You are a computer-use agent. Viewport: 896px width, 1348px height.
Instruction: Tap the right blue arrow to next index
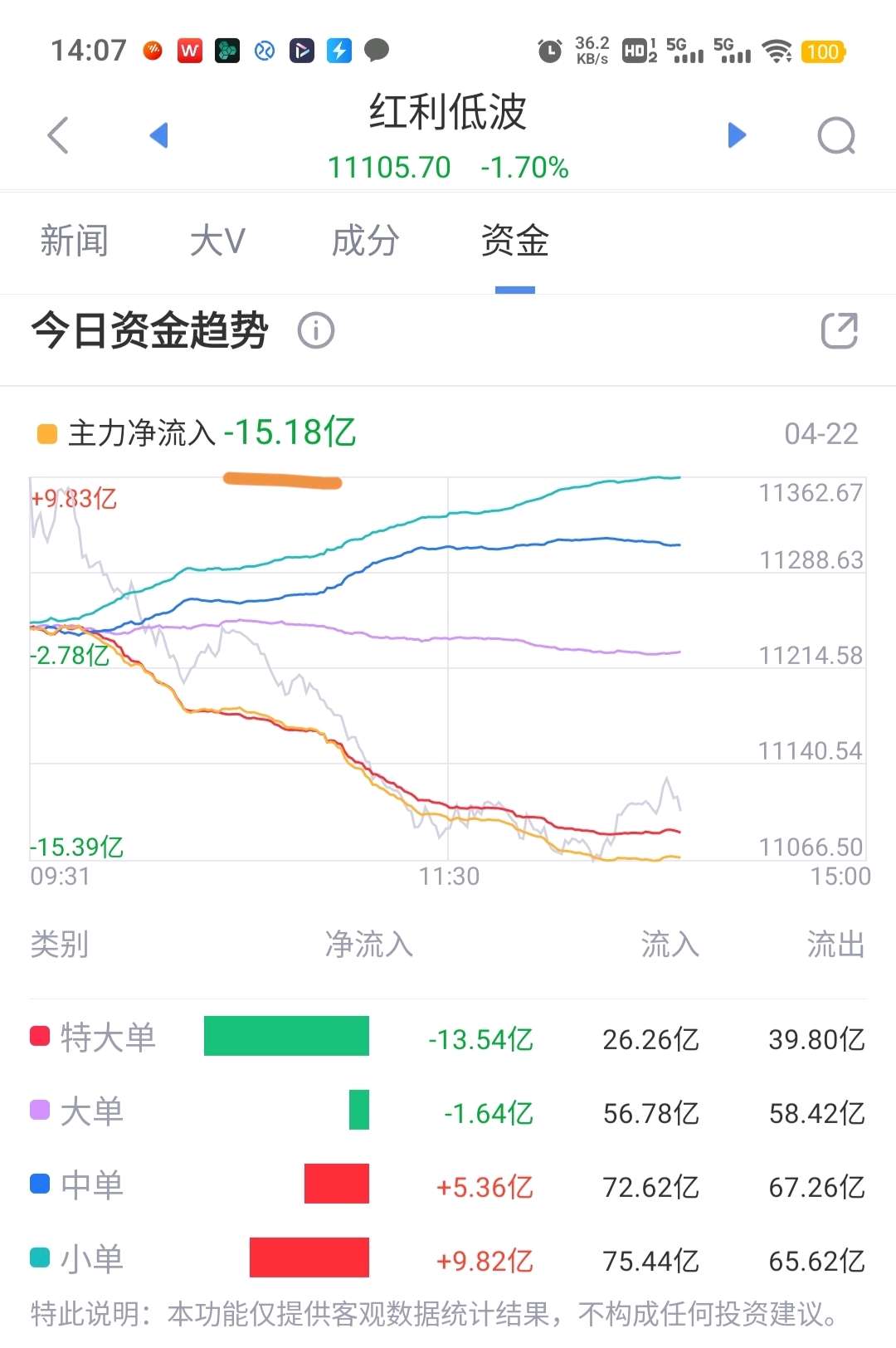click(x=734, y=135)
